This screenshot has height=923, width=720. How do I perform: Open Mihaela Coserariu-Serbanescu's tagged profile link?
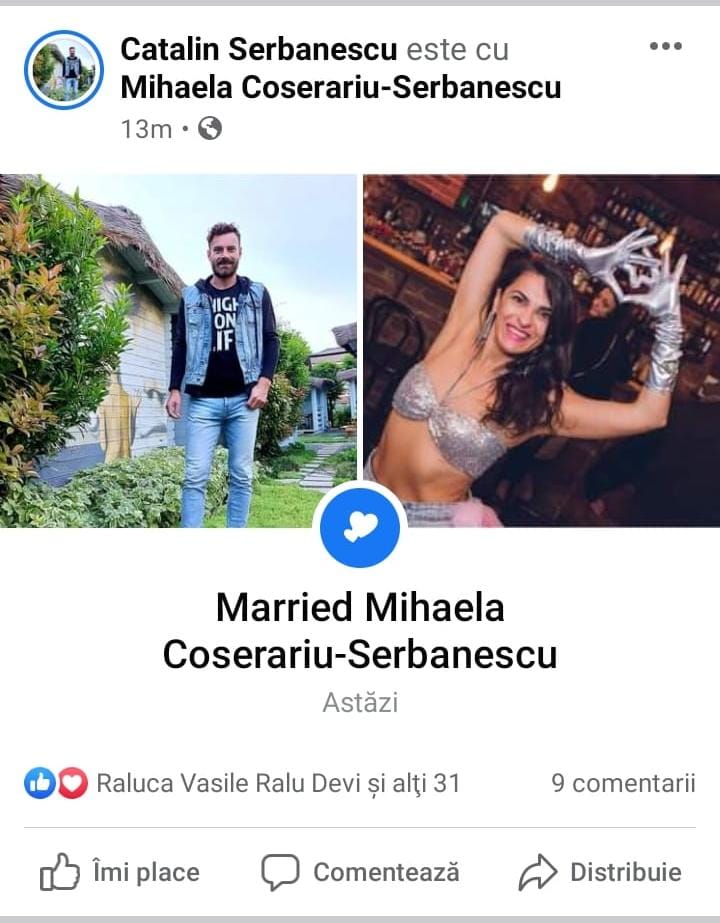click(340, 88)
